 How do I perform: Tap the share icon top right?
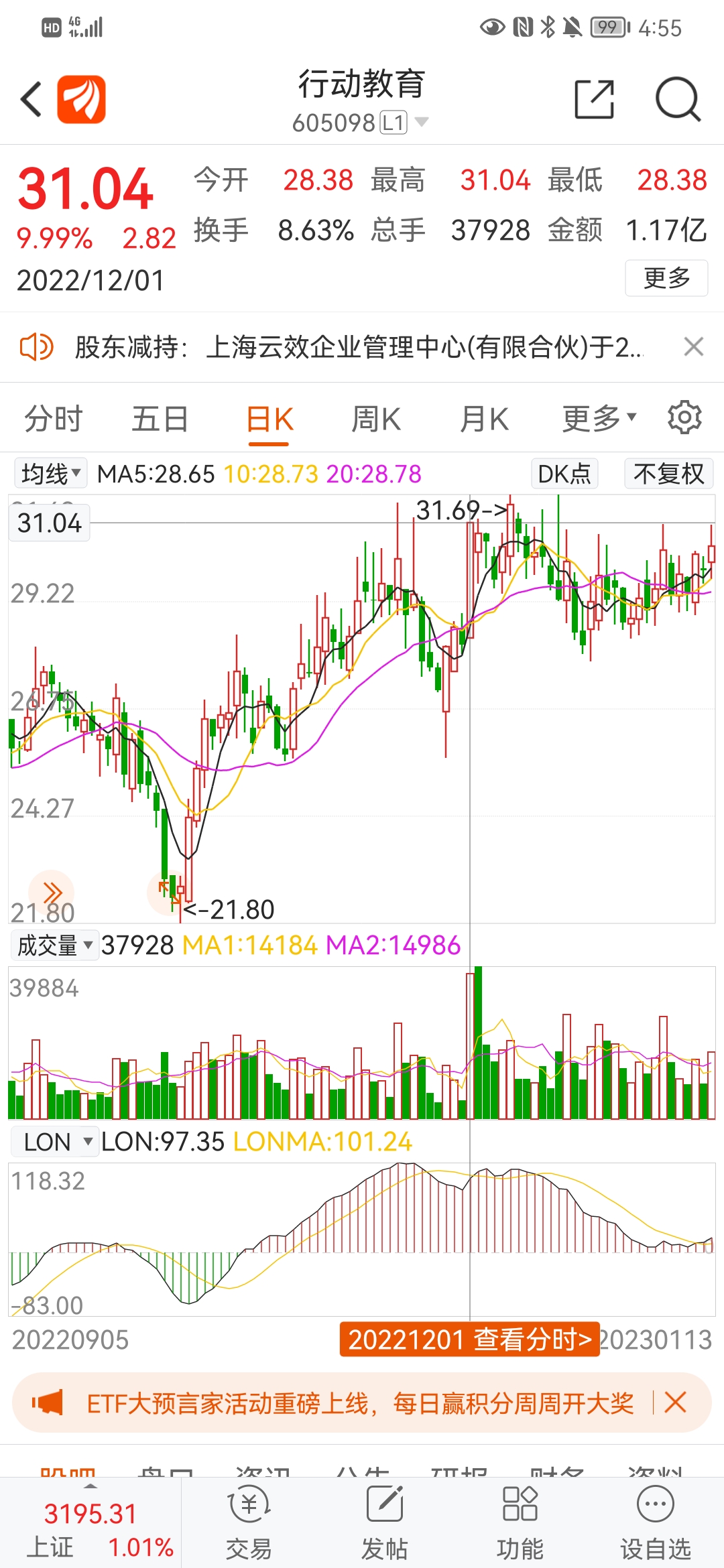(595, 98)
